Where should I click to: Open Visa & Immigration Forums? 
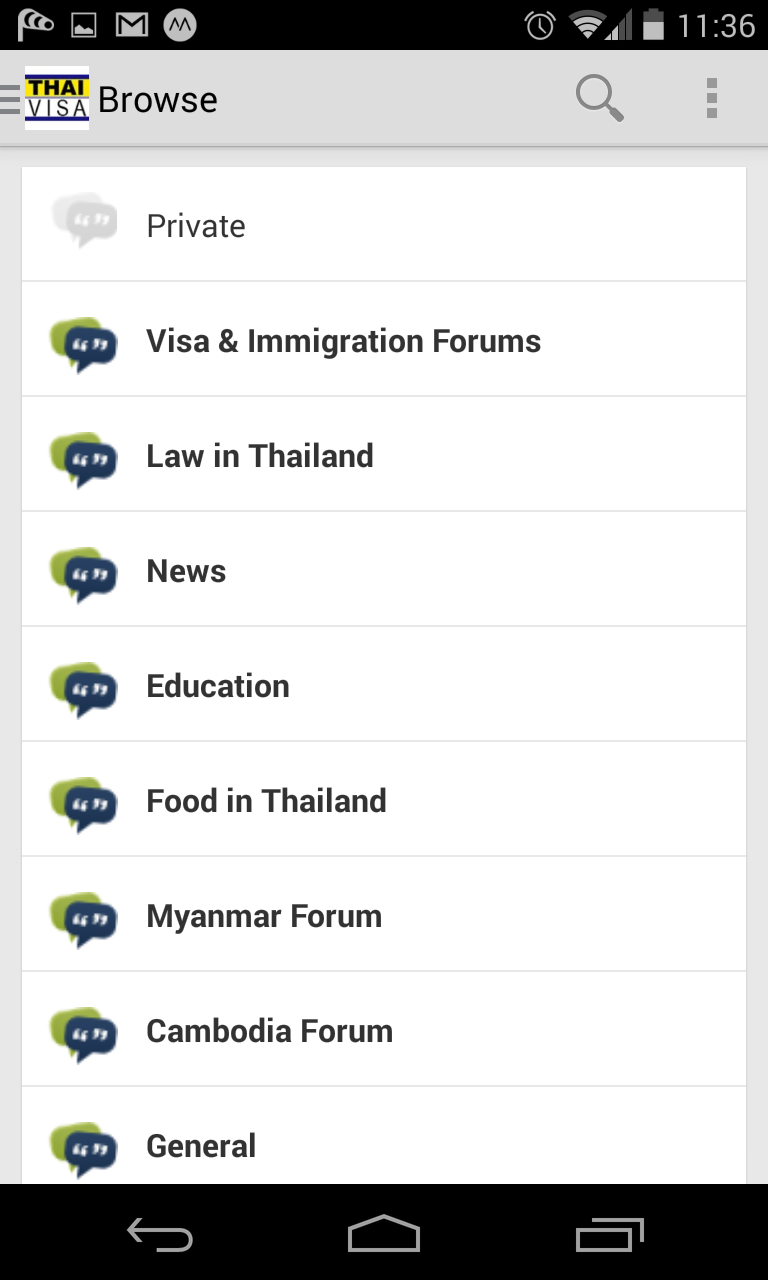click(384, 340)
